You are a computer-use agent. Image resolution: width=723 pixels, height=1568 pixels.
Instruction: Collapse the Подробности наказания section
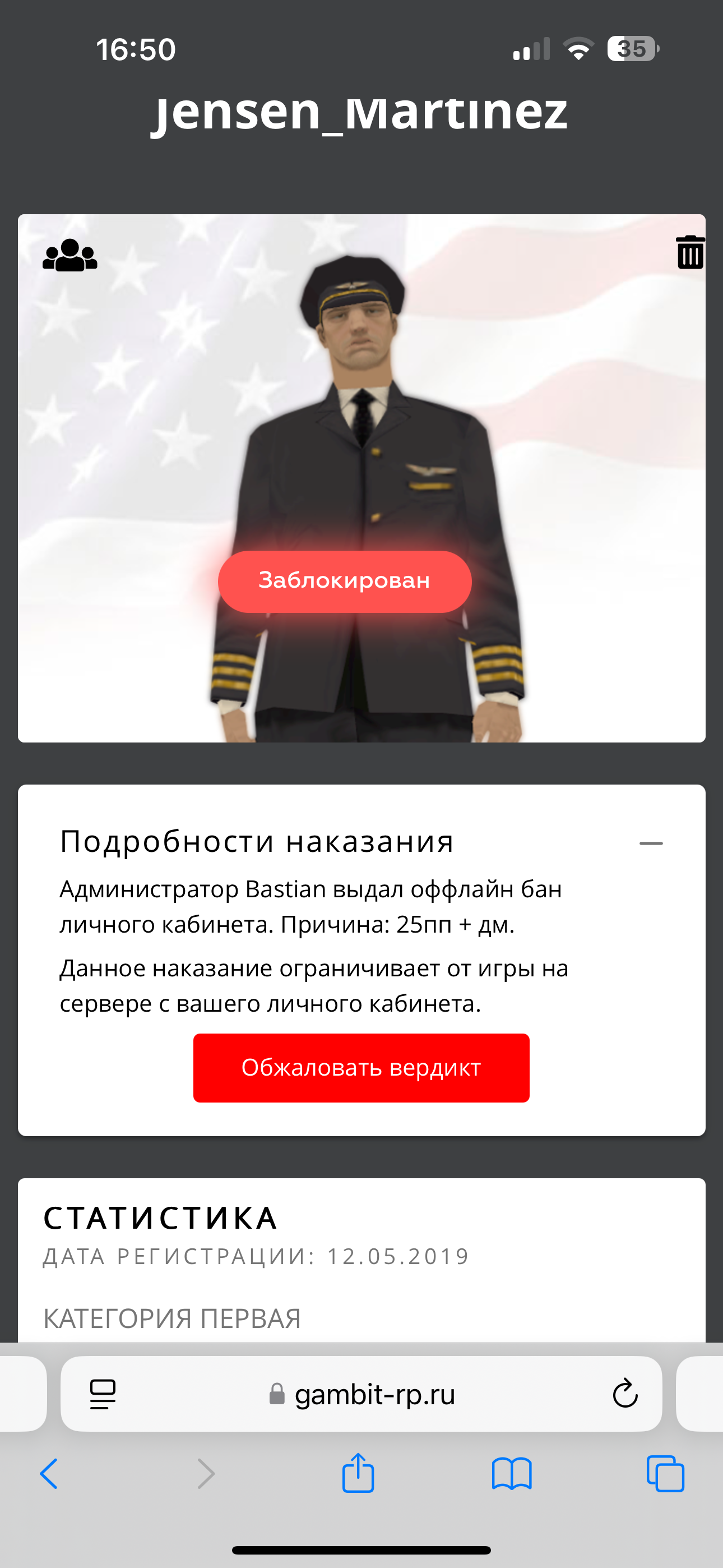pos(651,843)
